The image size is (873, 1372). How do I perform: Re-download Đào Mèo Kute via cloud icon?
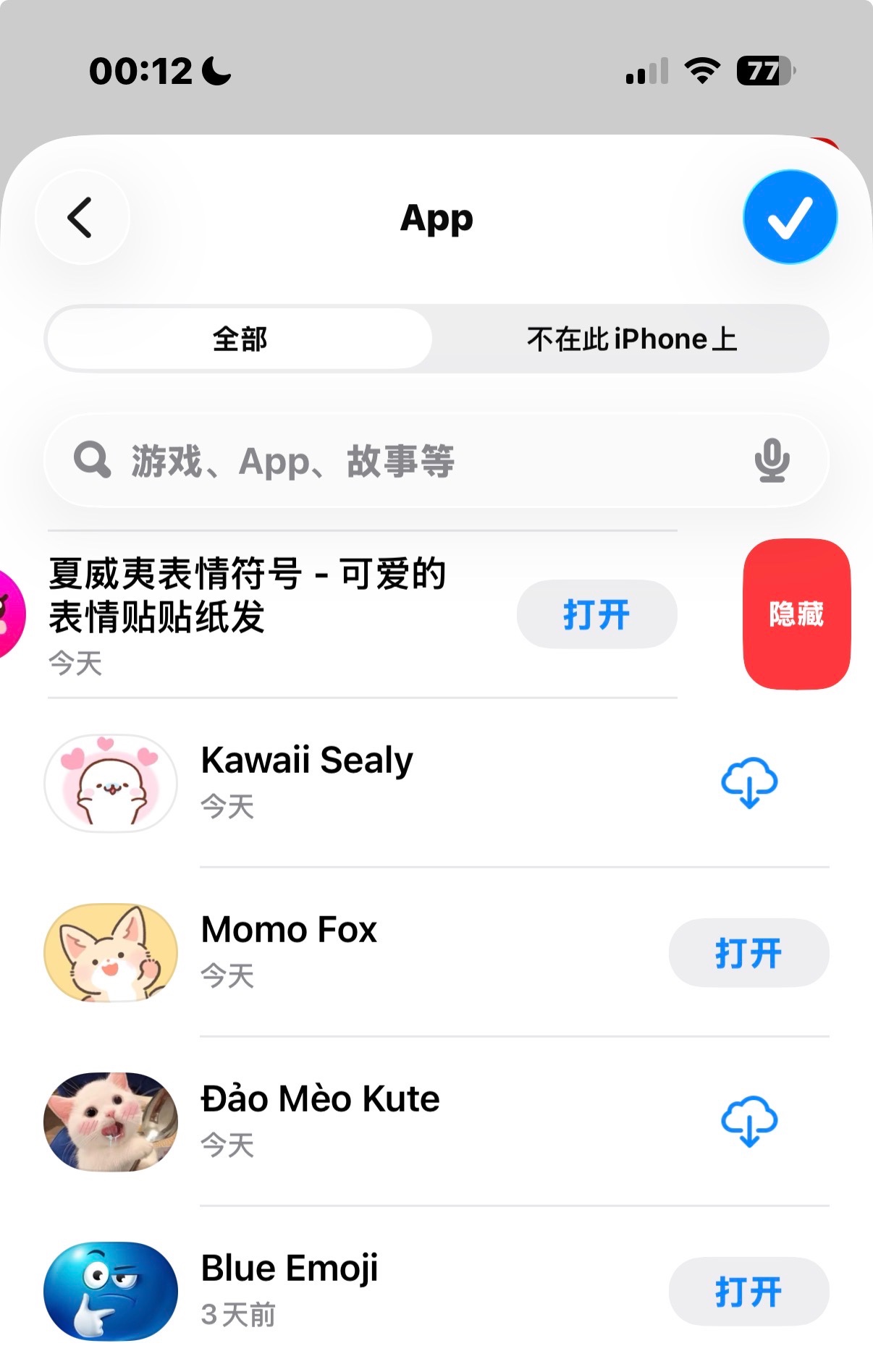point(749,1122)
